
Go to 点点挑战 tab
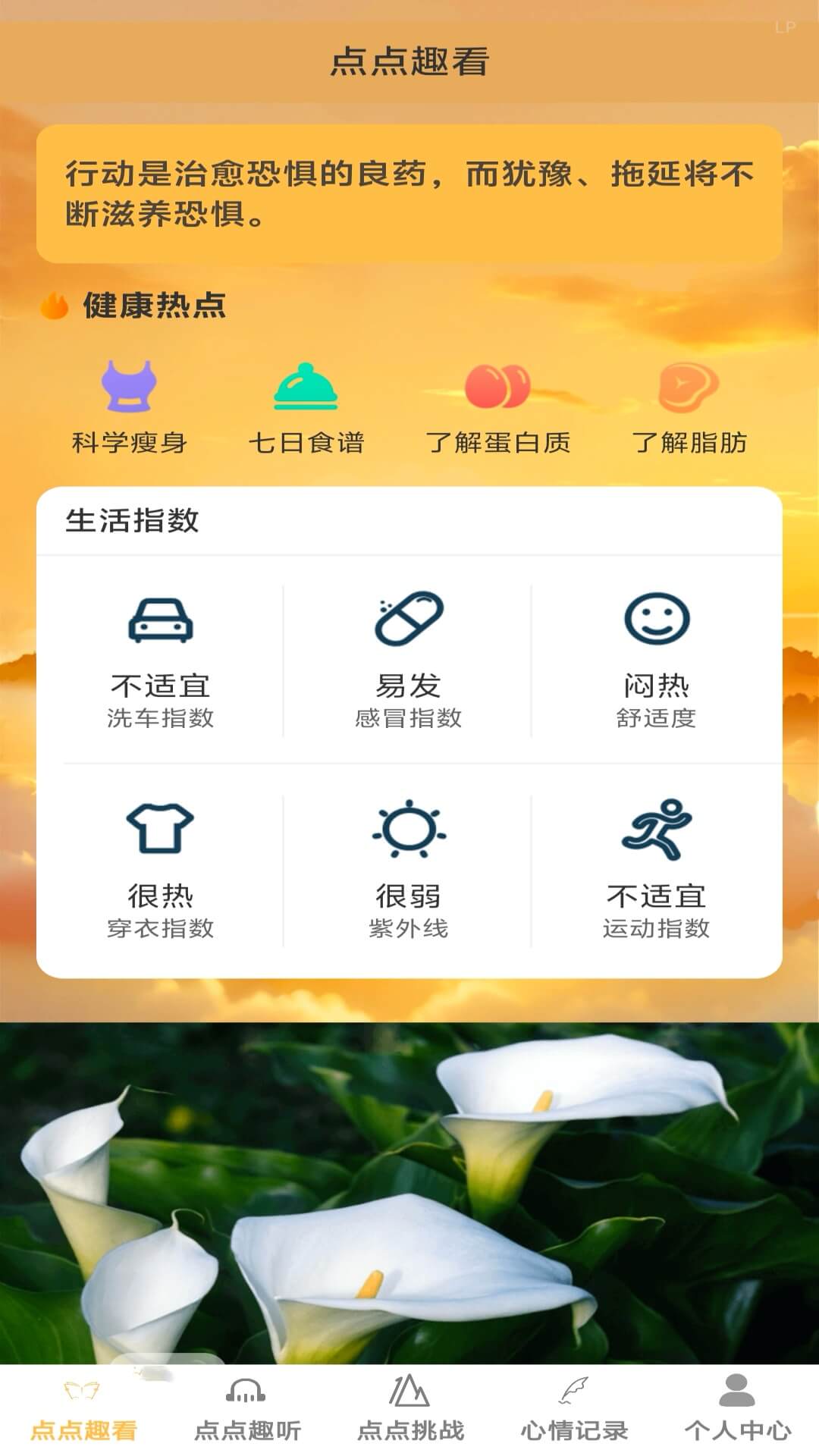coord(410,1409)
